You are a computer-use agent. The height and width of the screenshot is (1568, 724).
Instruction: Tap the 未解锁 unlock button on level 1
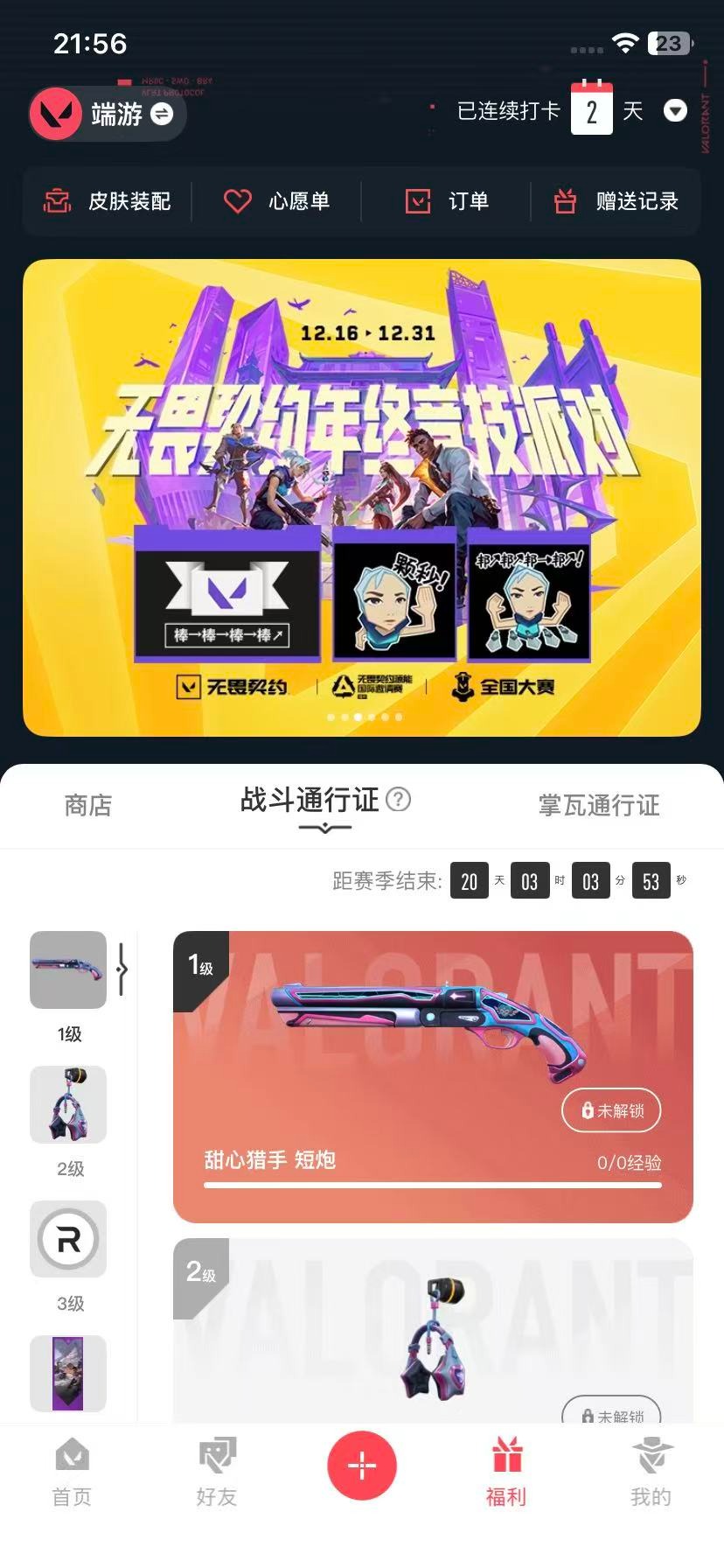pos(611,1111)
